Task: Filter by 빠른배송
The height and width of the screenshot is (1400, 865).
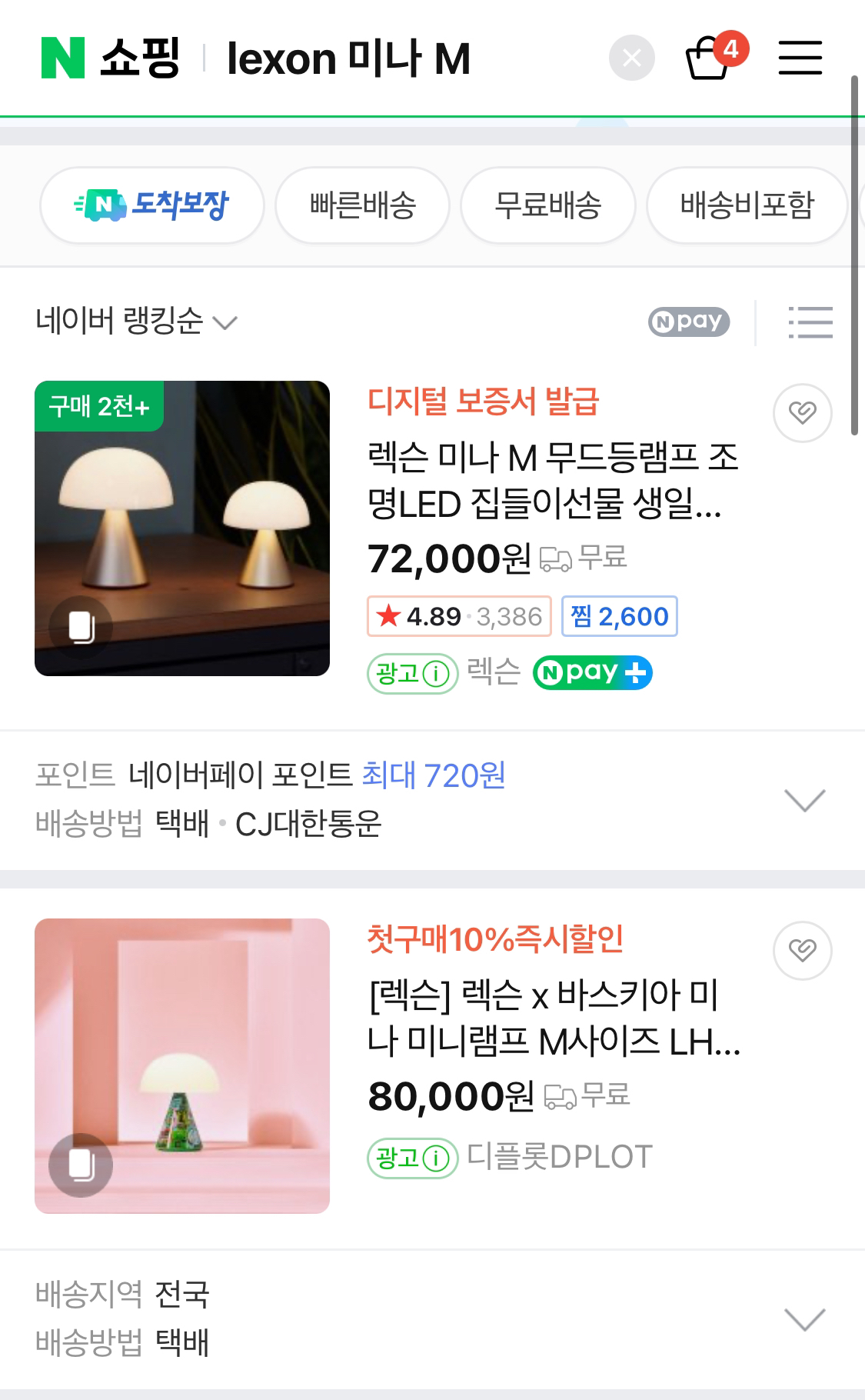Action: point(363,205)
